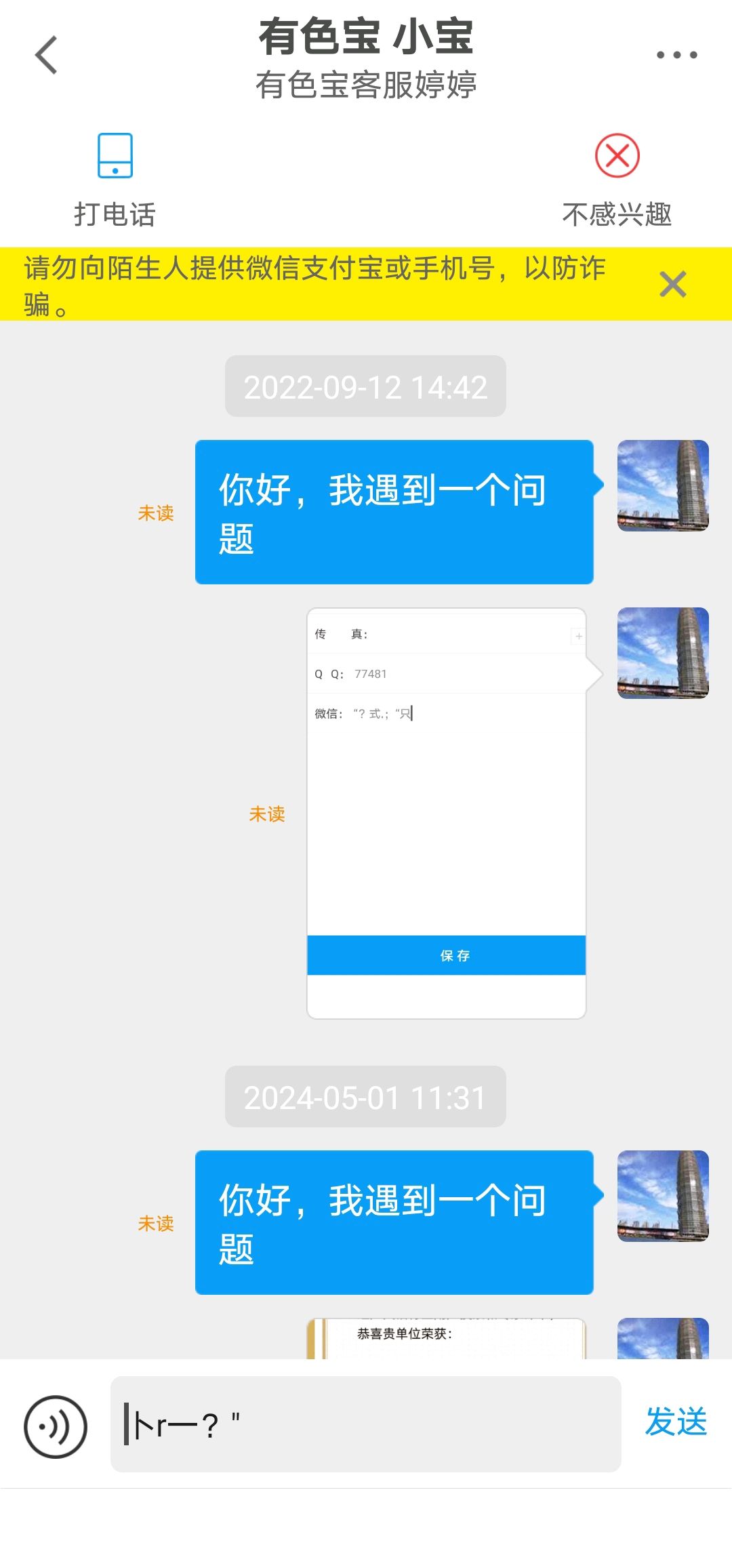
Task: Dismiss the yellow fraud warning banner
Action: tap(672, 284)
